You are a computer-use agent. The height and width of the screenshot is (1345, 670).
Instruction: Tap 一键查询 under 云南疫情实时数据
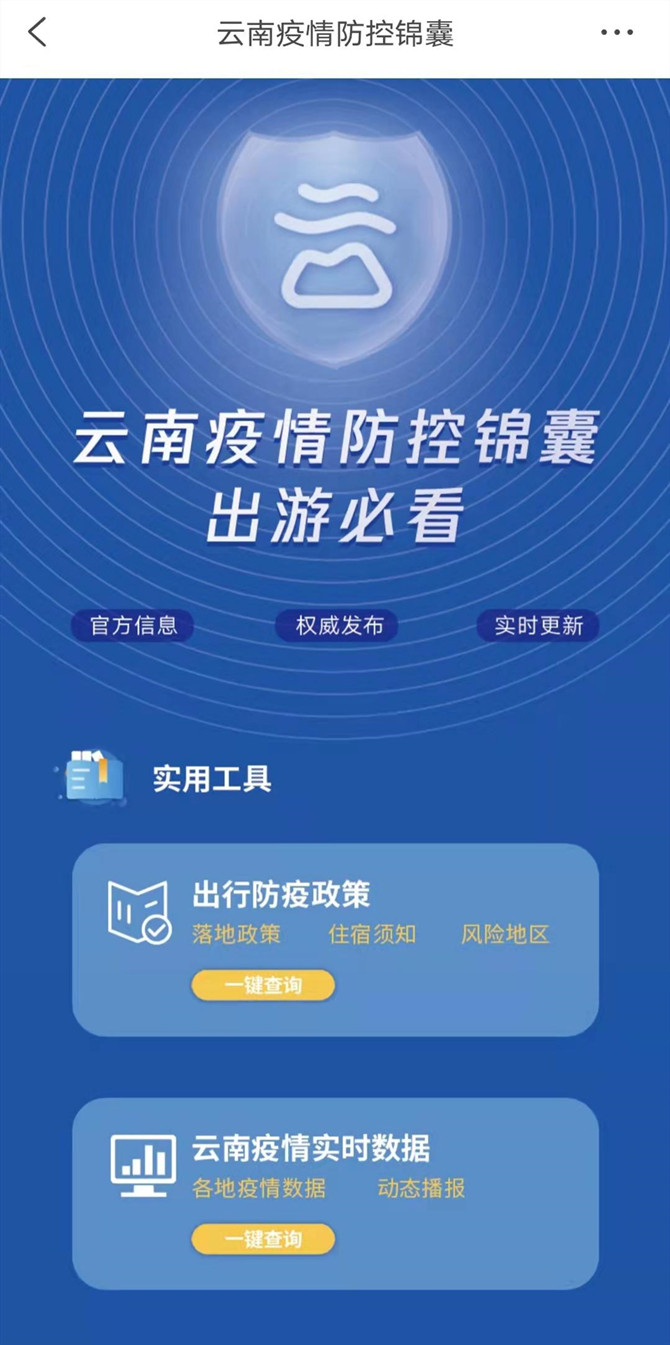(263, 1239)
